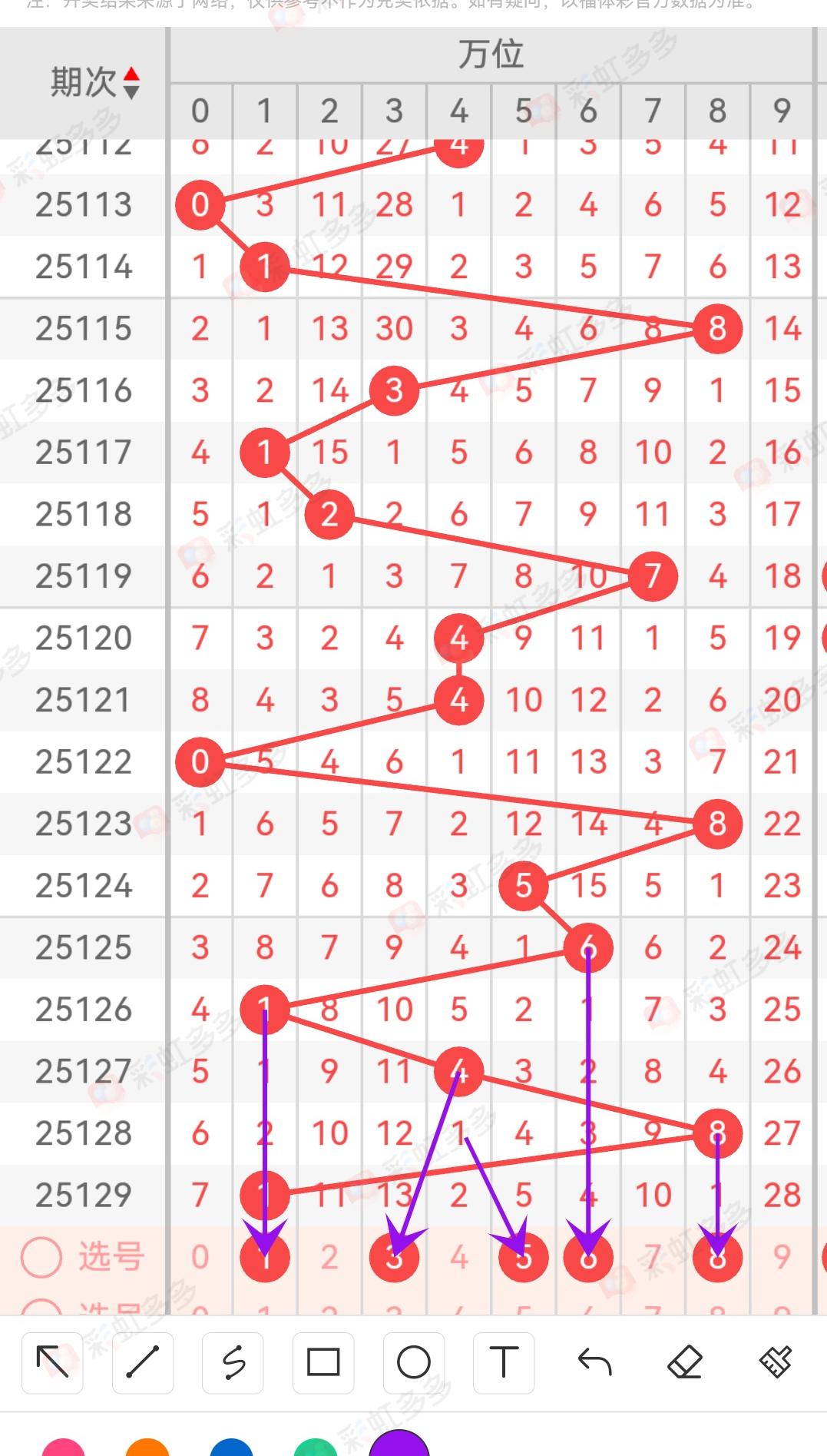Image resolution: width=827 pixels, height=1456 pixels.
Task: Select number 0 in the 选号 row
Action: [x=200, y=1258]
